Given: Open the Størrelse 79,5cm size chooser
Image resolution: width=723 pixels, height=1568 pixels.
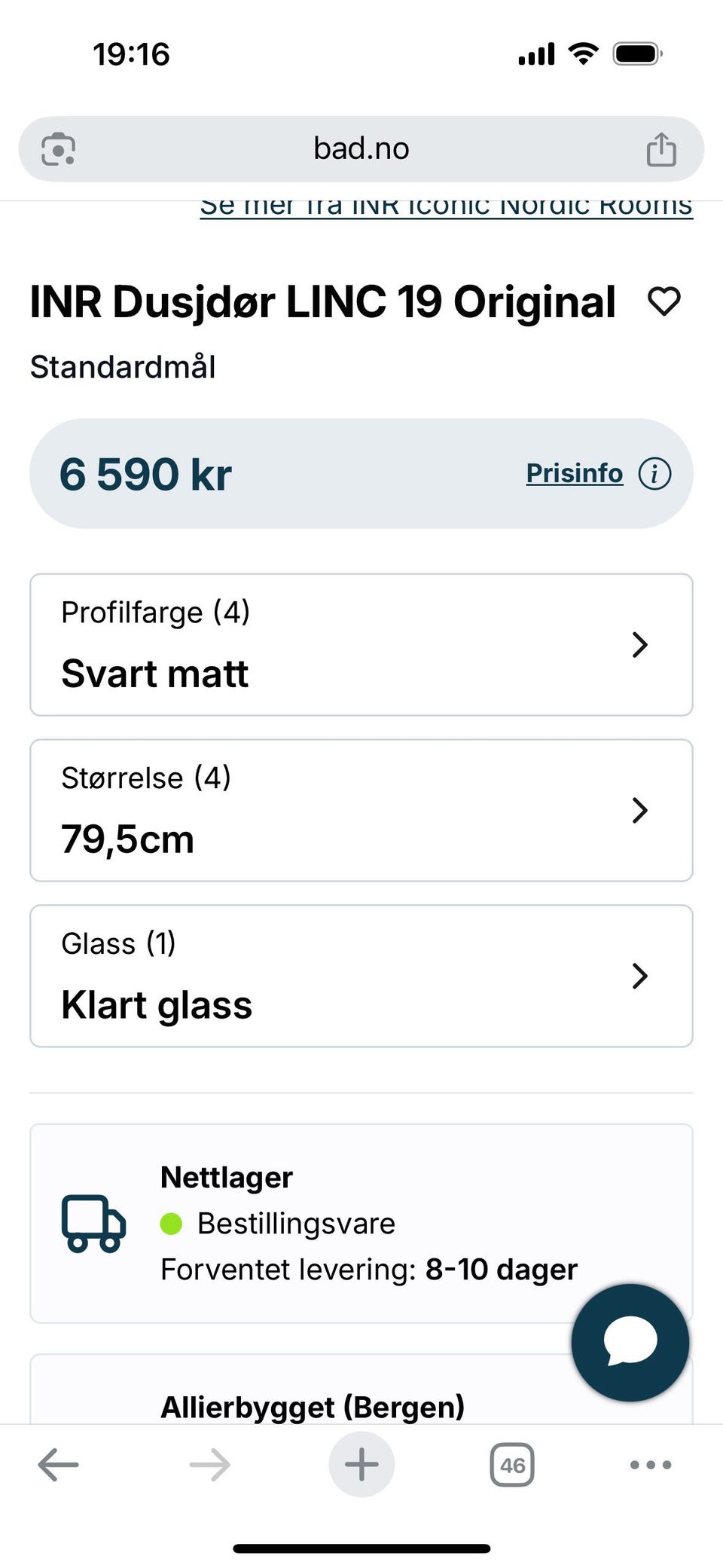Looking at the screenshot, I should (x=361, y=810).
